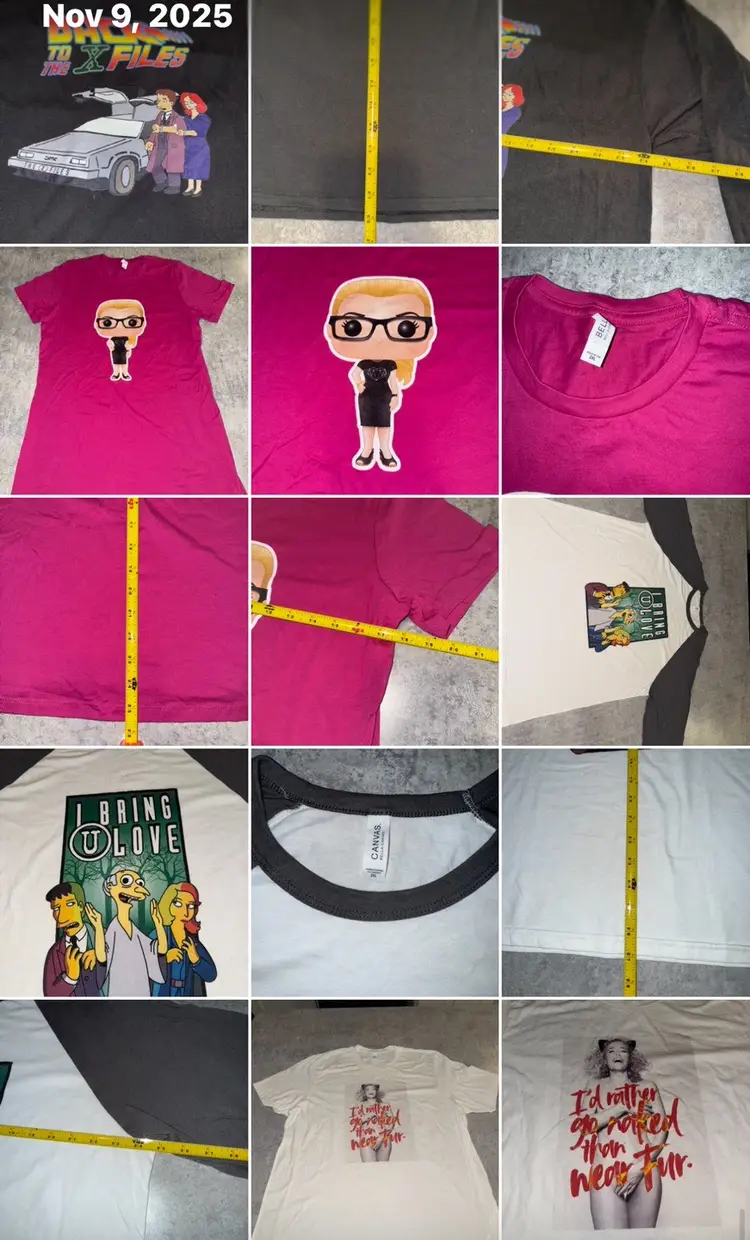View close-up of the glasses figure on pink
Viewport: 750px width, 1240px height.
tap(374, 370)
